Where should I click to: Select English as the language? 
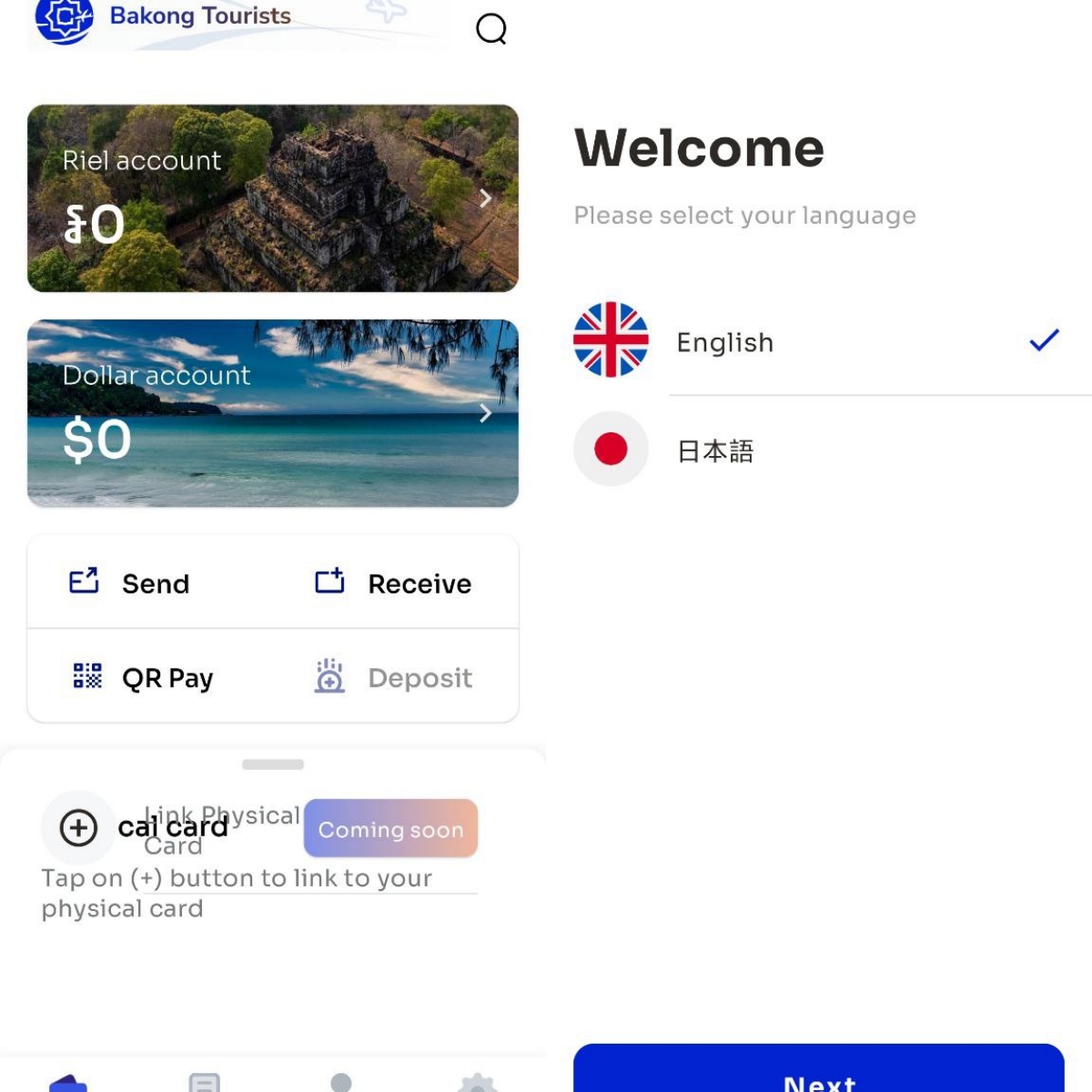tap(817, 342)
